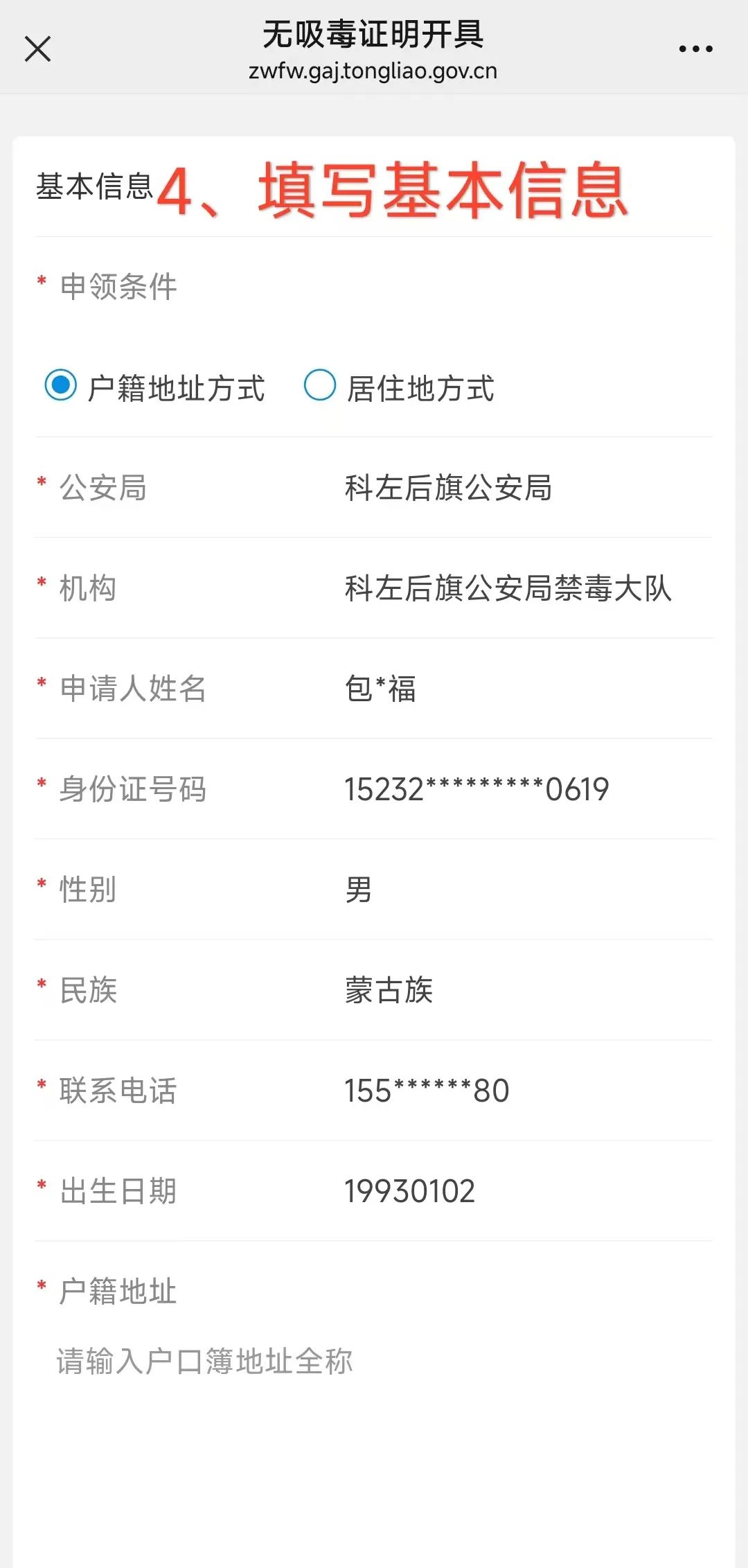Change the 公安局 selection 科左后旗公安局
The image size is (748, 1568).
(x=448, y=488)
